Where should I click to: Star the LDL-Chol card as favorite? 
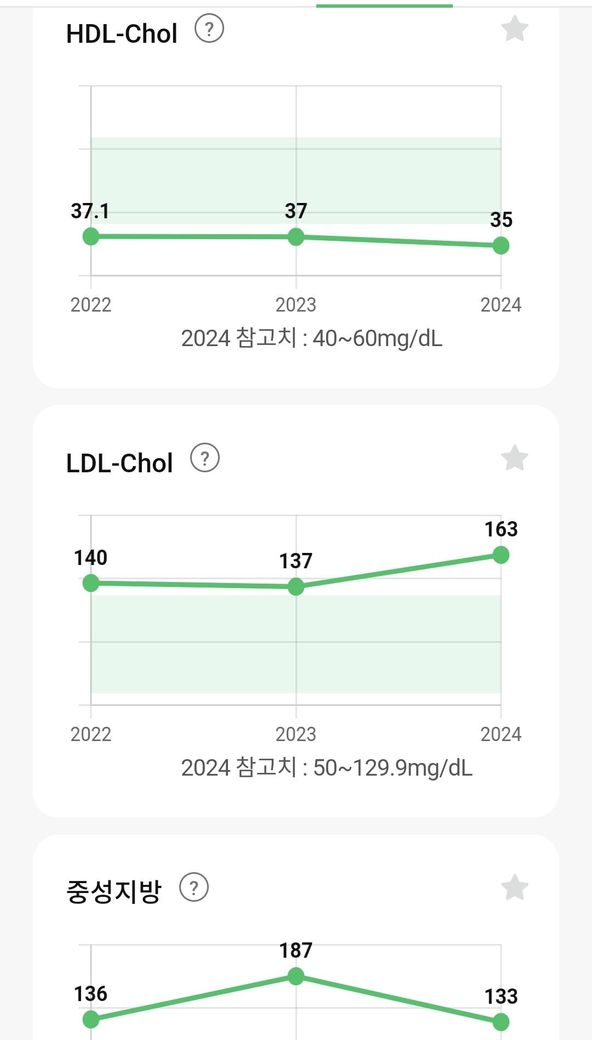pyautogui.click(x=514, y=458)
